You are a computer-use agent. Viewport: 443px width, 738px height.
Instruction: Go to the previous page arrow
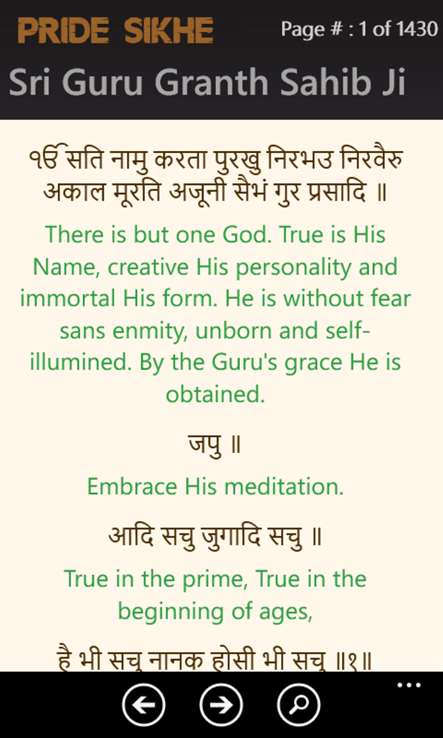[144, 705]
